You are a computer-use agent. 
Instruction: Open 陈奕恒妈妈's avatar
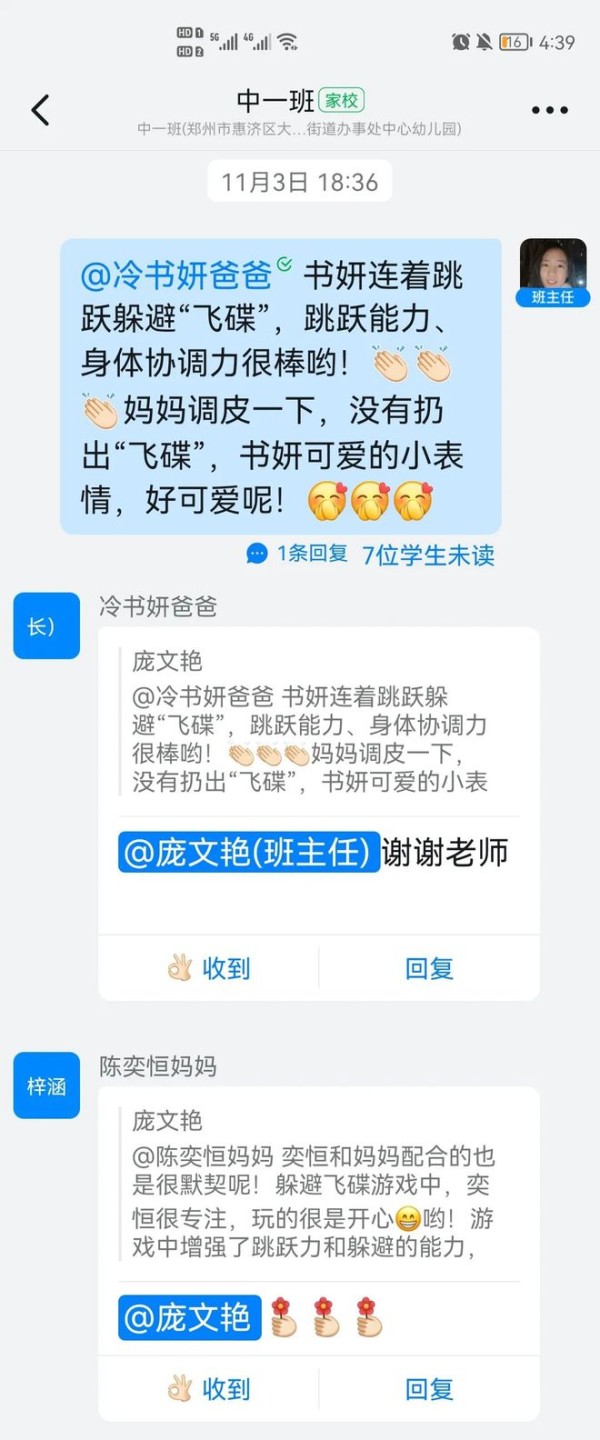(46, 1085)
